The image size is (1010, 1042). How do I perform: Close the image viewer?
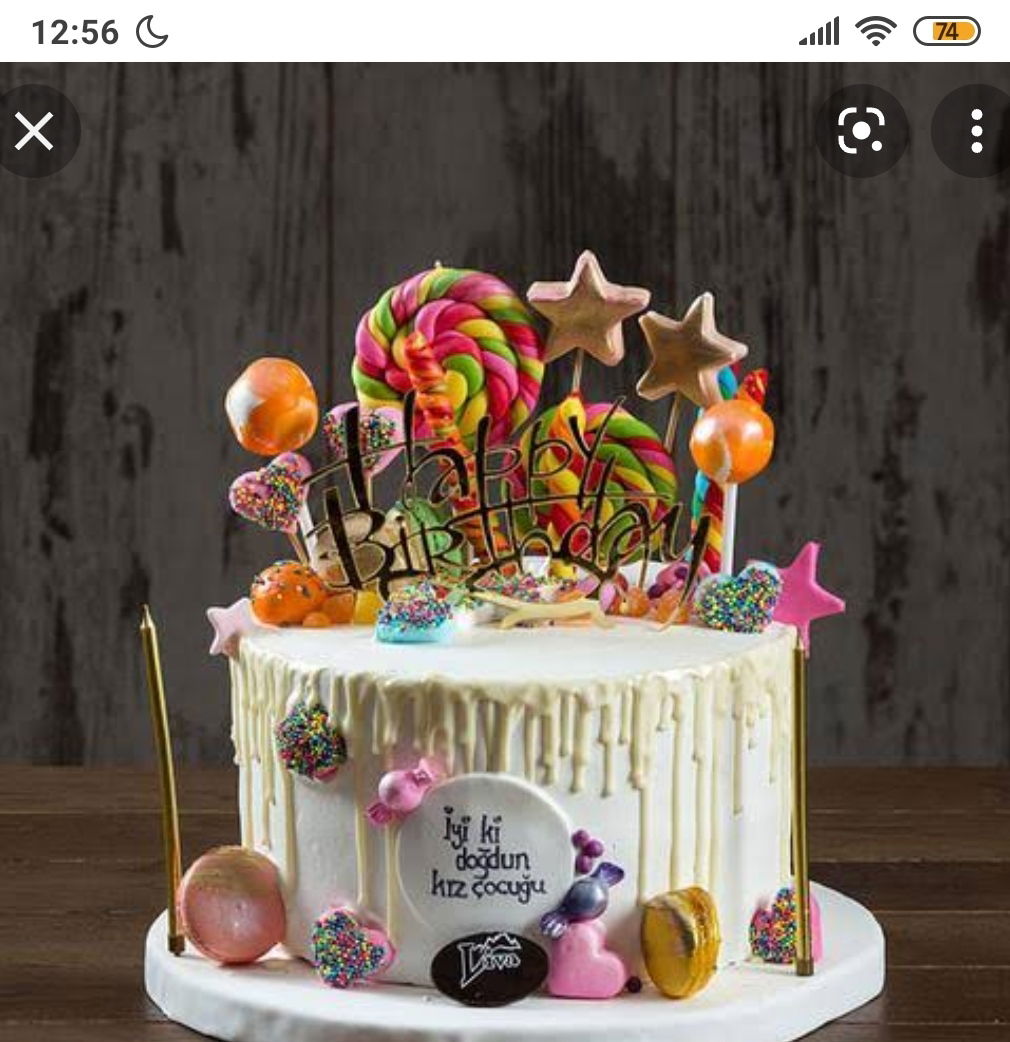34,131
